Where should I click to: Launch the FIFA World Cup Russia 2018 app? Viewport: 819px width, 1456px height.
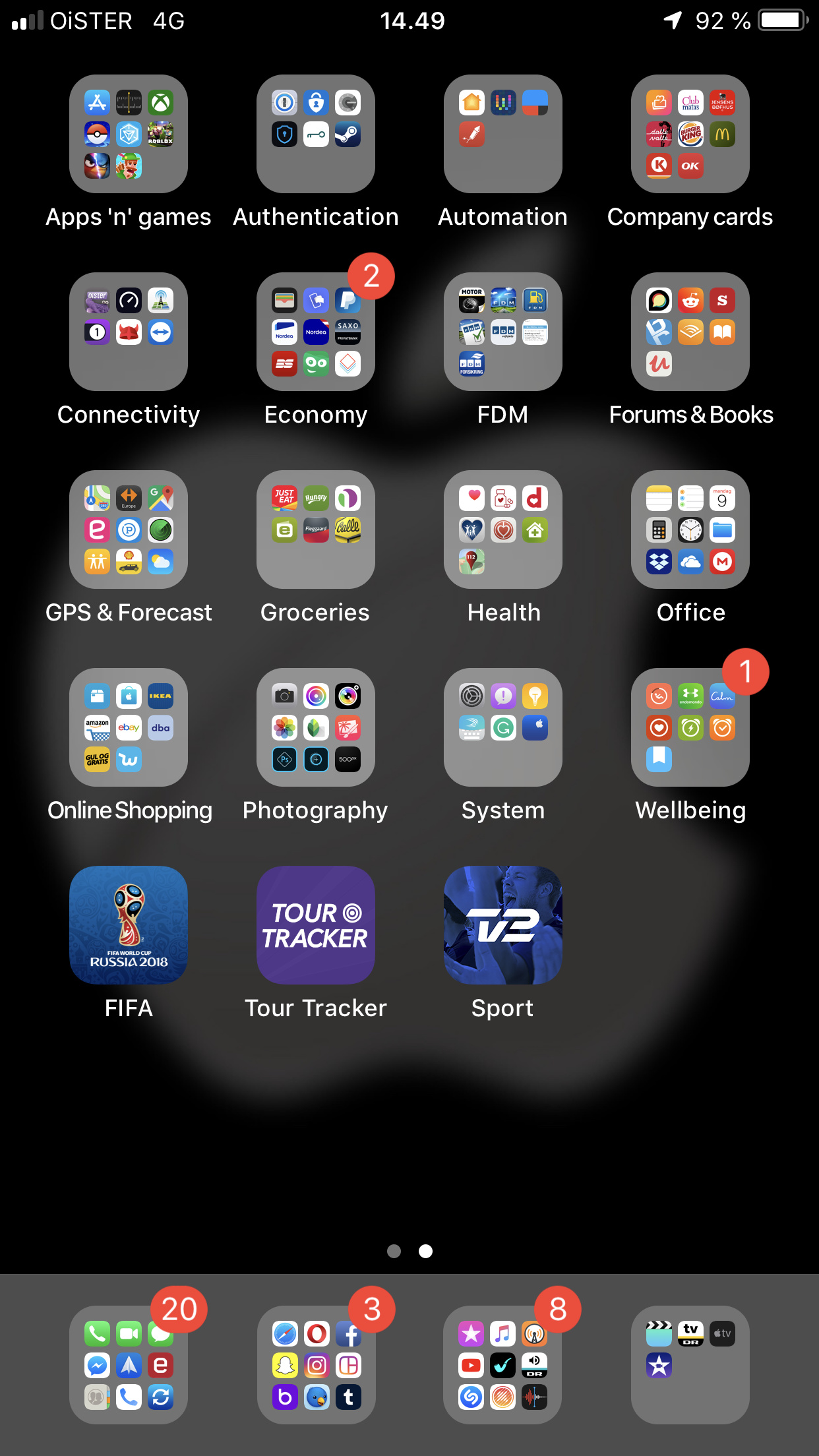129,925
